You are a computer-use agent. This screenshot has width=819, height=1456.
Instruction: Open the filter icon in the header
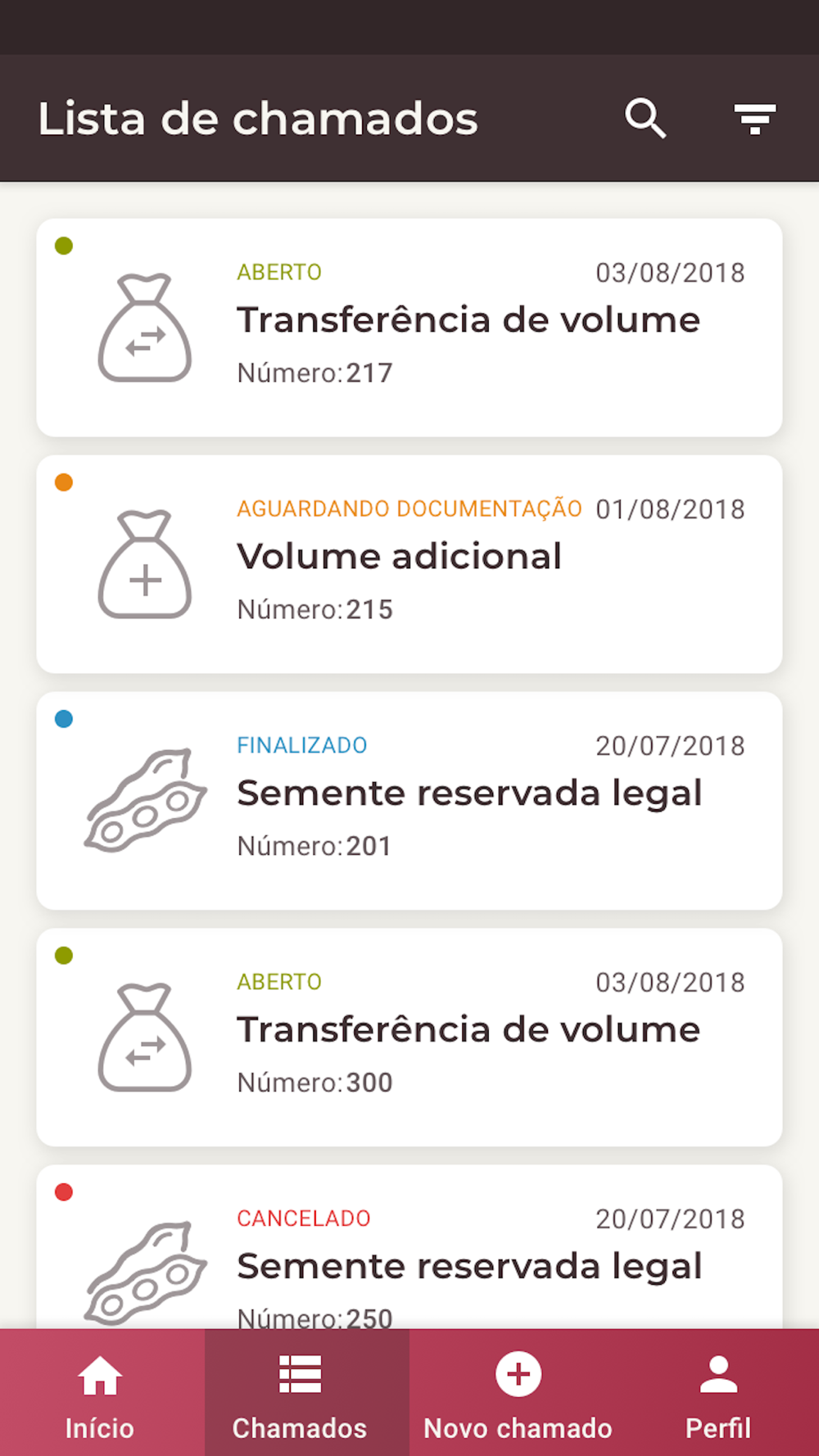click(754, 120)
